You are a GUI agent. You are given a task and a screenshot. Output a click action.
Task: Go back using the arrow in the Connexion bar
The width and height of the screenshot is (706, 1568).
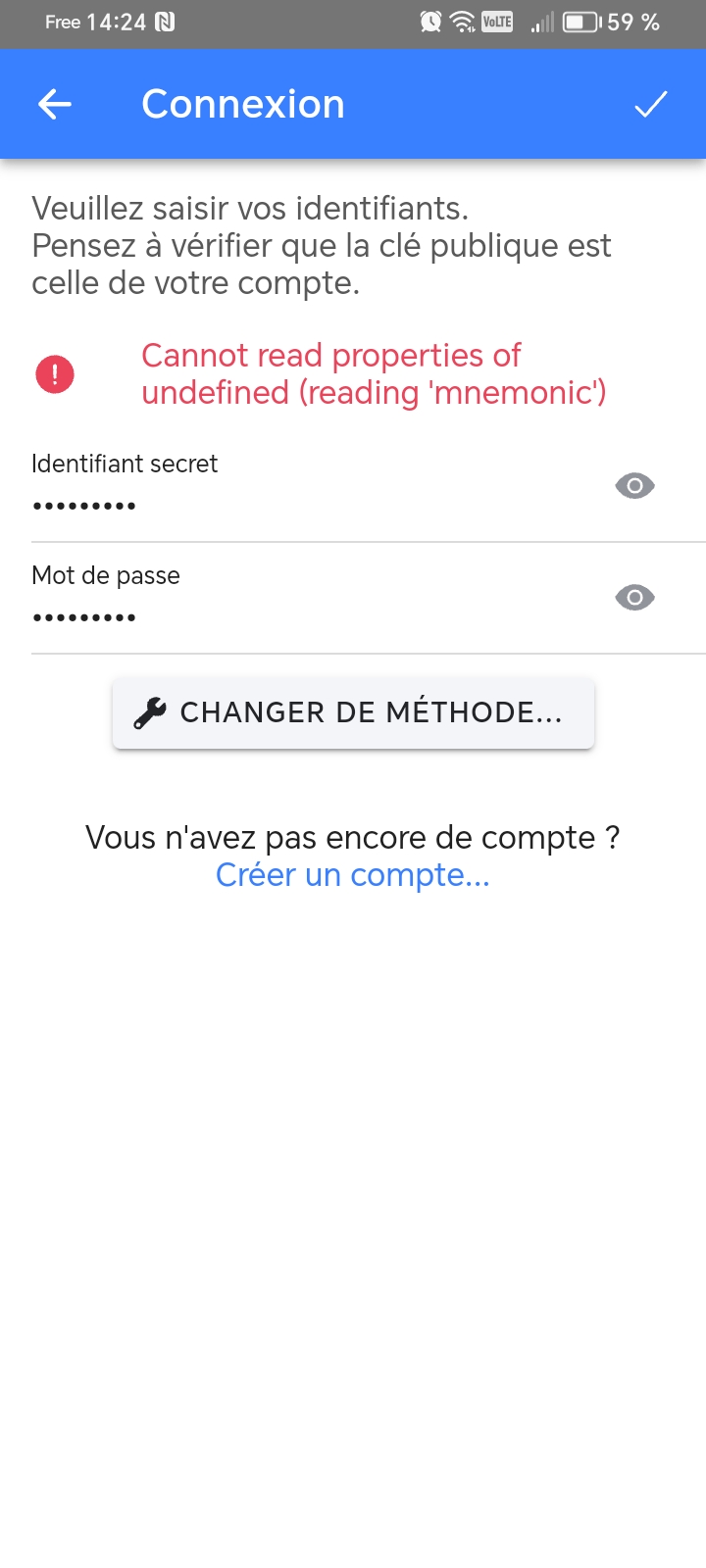[x=55, y=104]
